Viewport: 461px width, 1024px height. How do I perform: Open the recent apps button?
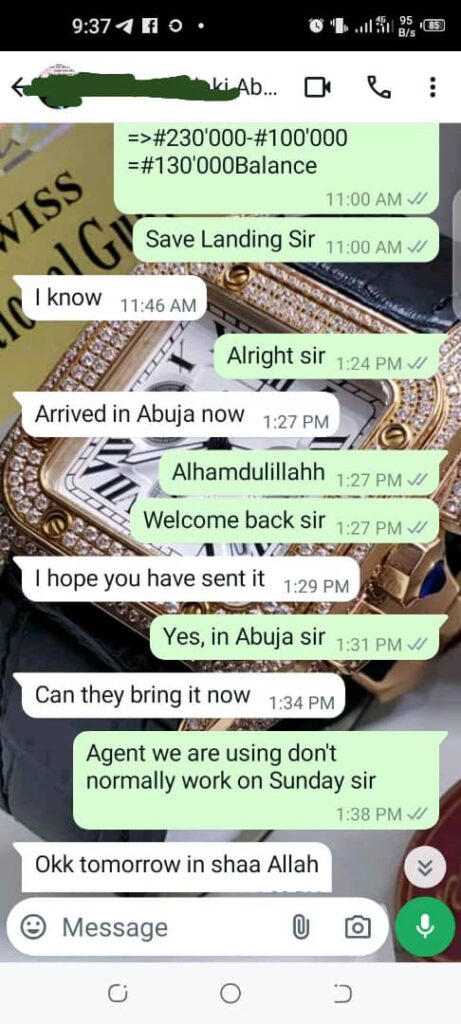(117, 994)
